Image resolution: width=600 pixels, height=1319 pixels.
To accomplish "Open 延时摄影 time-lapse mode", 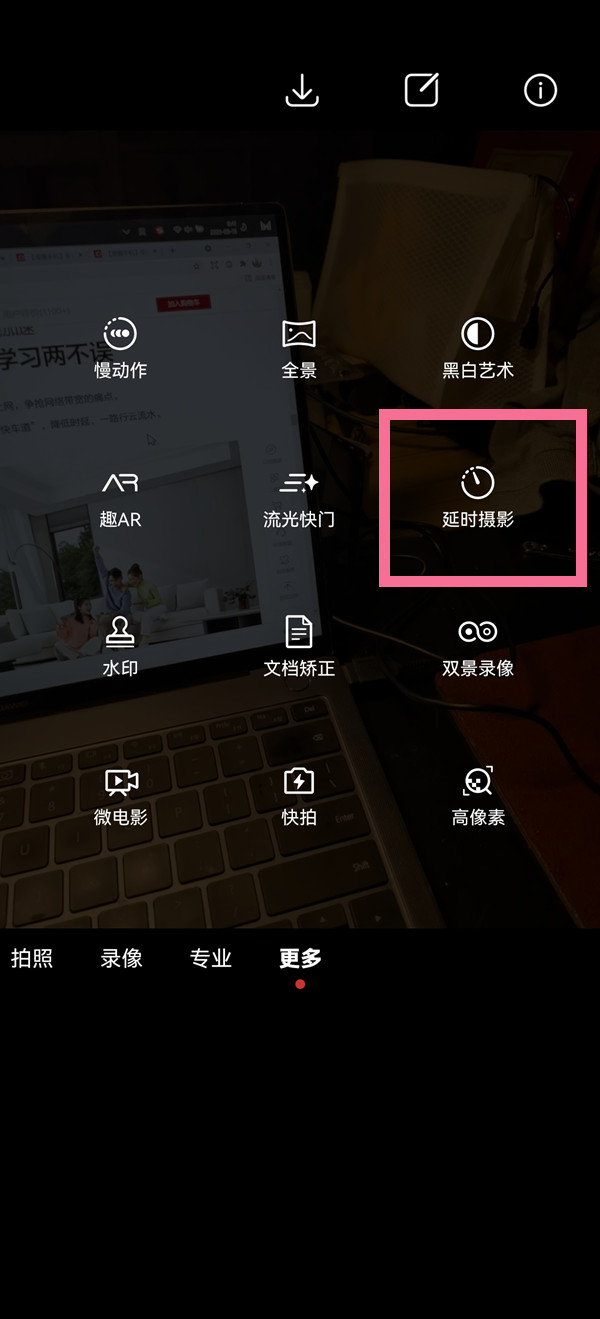I will click(478, 498).
